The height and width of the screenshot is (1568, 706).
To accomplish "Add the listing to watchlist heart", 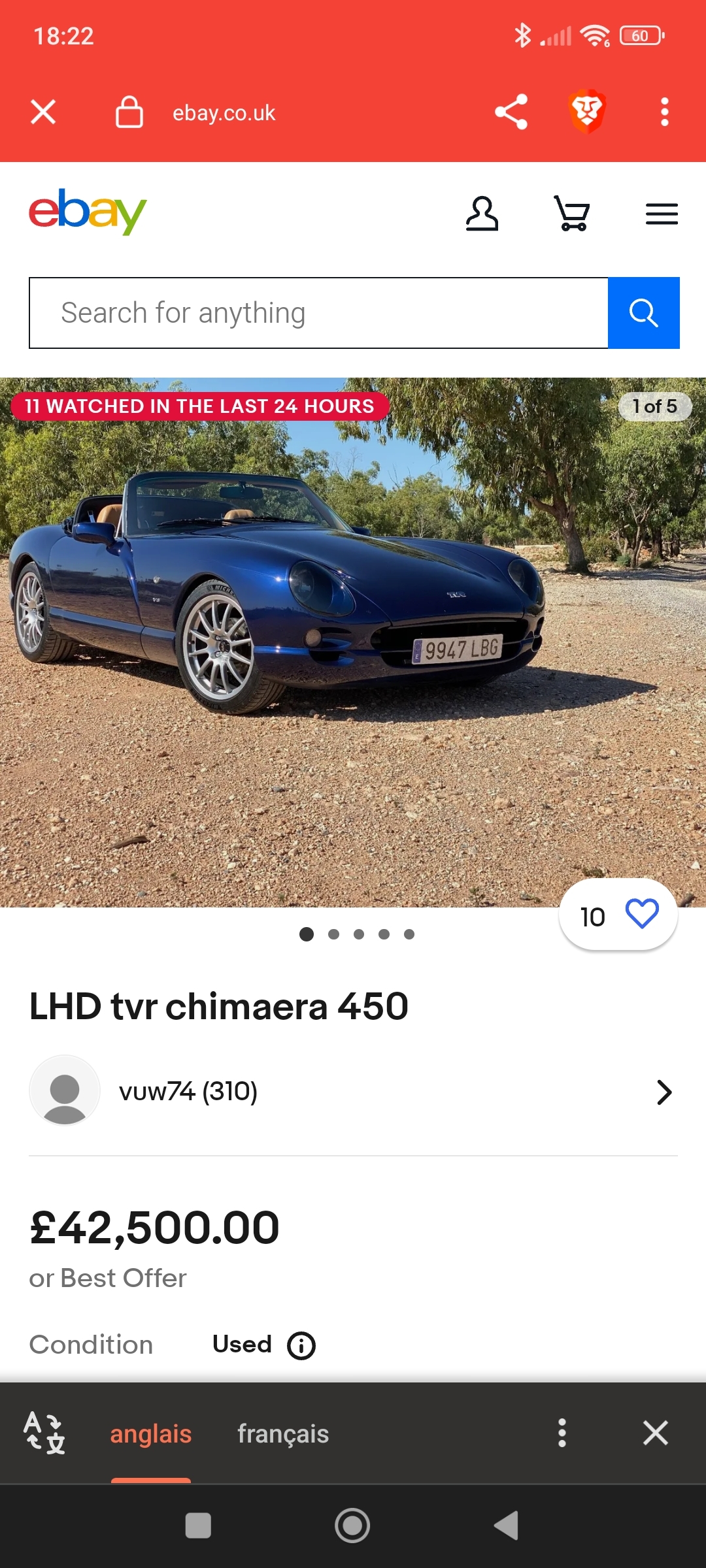I will pyautogui.click(x=642, y=914).
